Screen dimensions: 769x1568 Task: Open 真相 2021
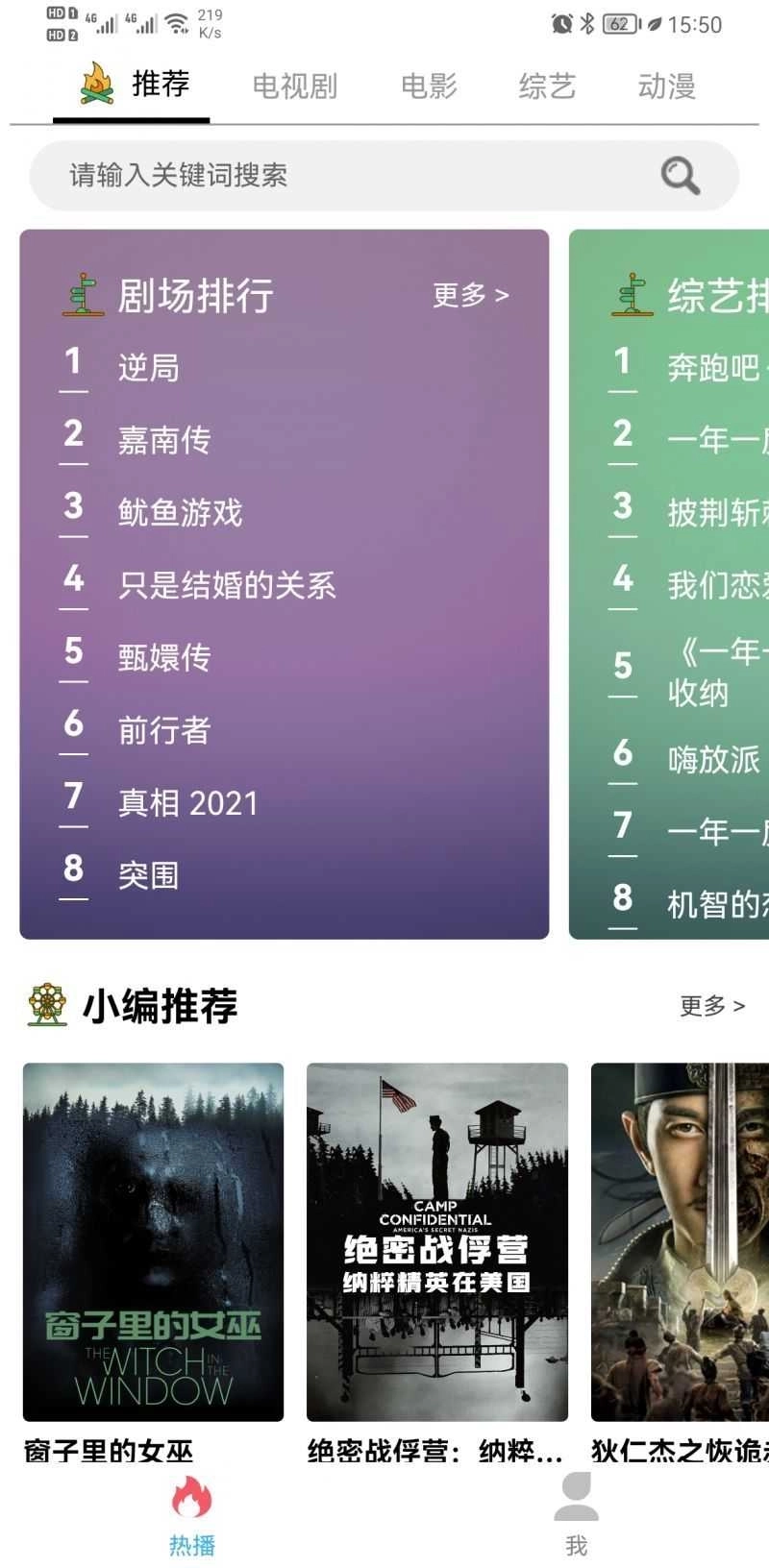coord(188,802)
